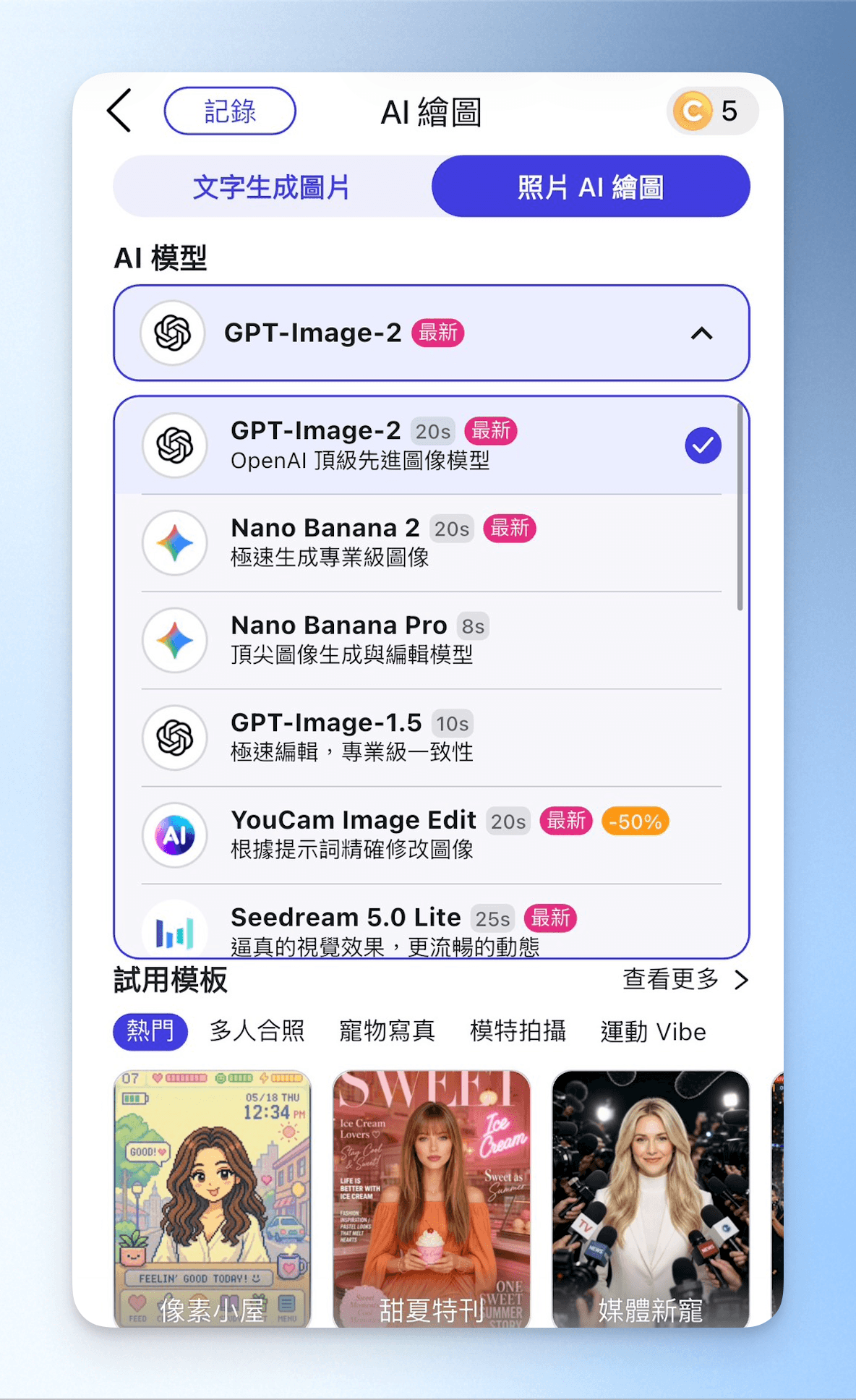Try the 媒體新寵 template
This screenshot has width=856, height=1400.
point(651,1199)
